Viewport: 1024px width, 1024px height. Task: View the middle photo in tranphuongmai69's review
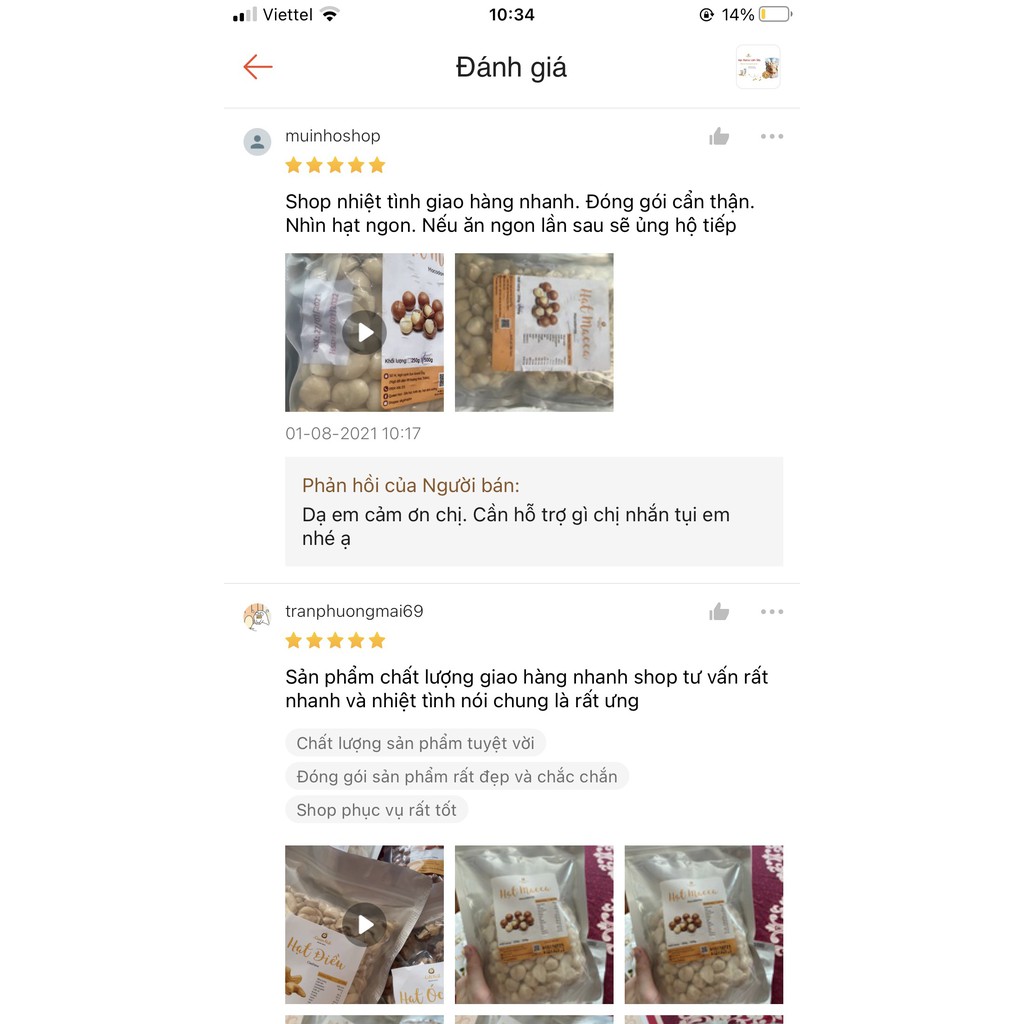point(534,924)
